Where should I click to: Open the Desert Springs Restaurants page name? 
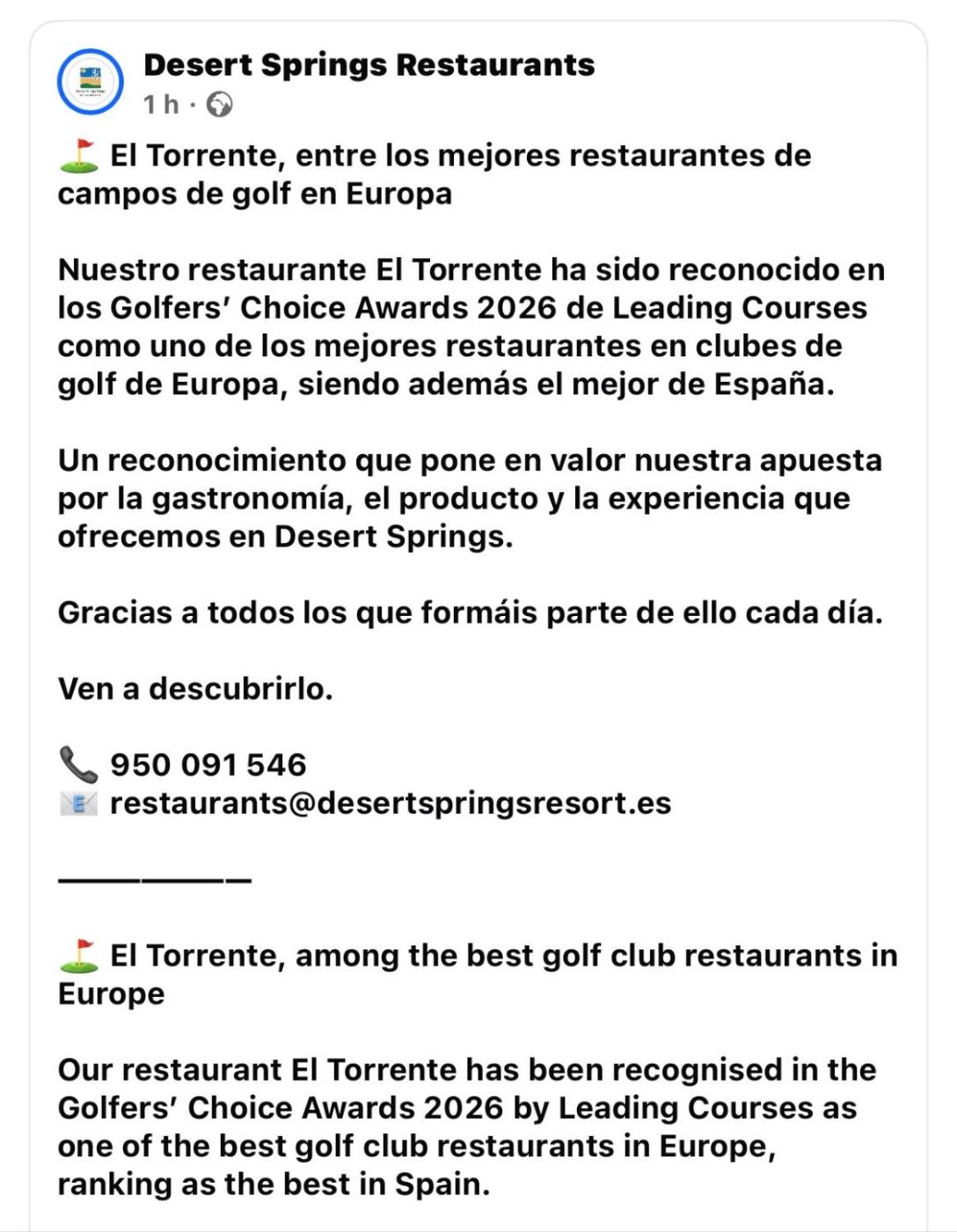[369, 64]
